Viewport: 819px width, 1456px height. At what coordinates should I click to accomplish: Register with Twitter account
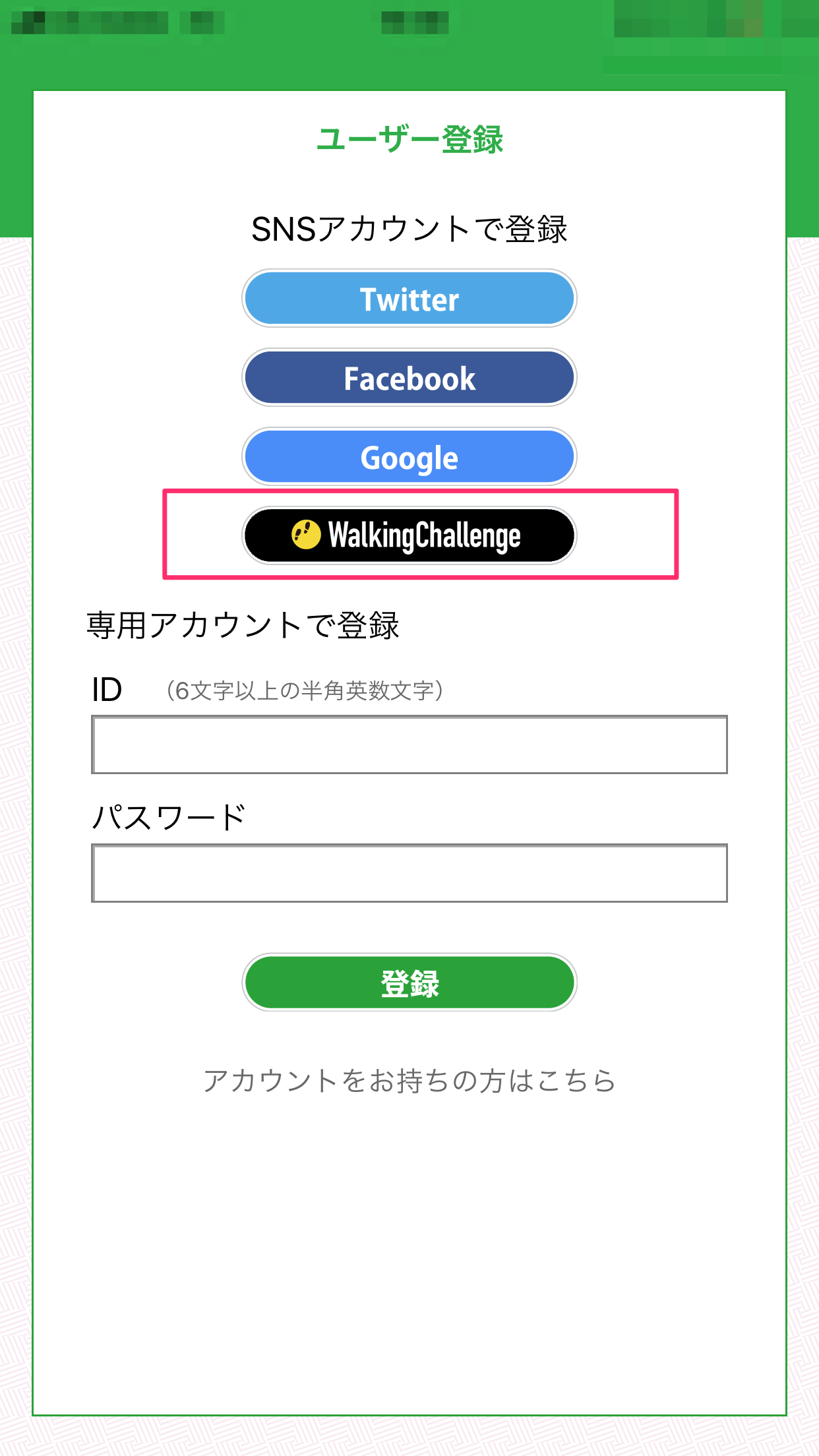point(409,299)
